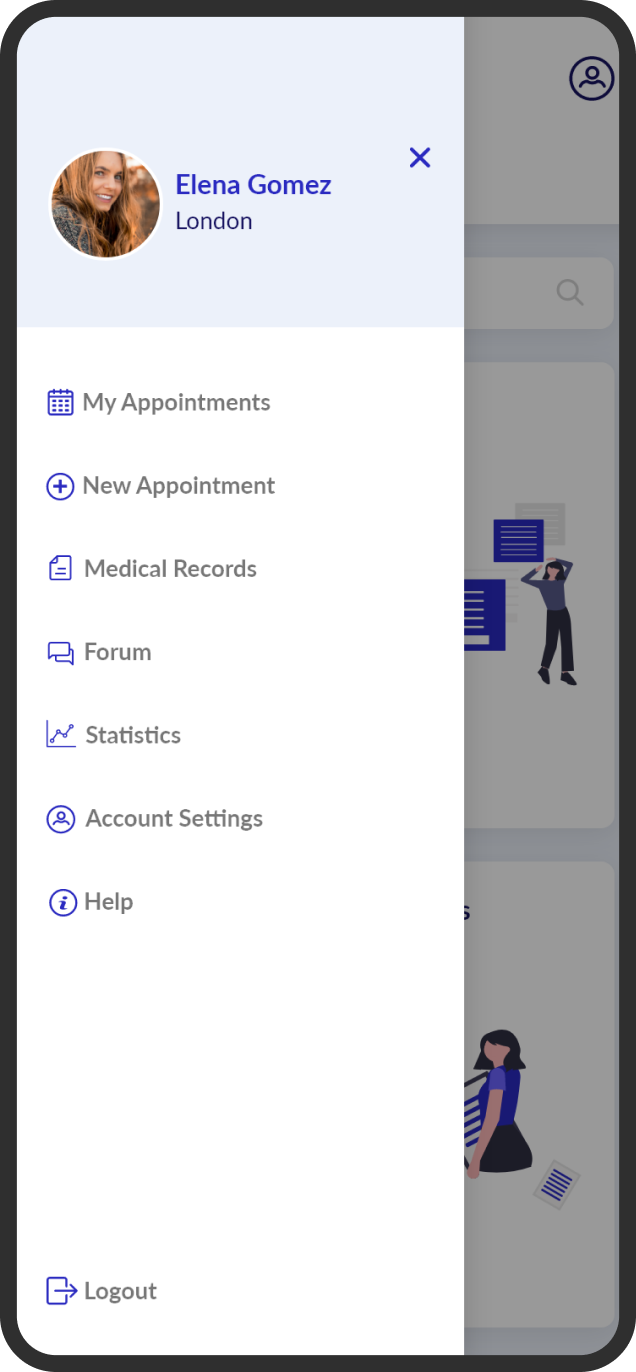Image resolution: width=636 pixels, height=1372 pixels.
Task: Open My Appointments
Action: pyautogui.click(x=159, y=402)
